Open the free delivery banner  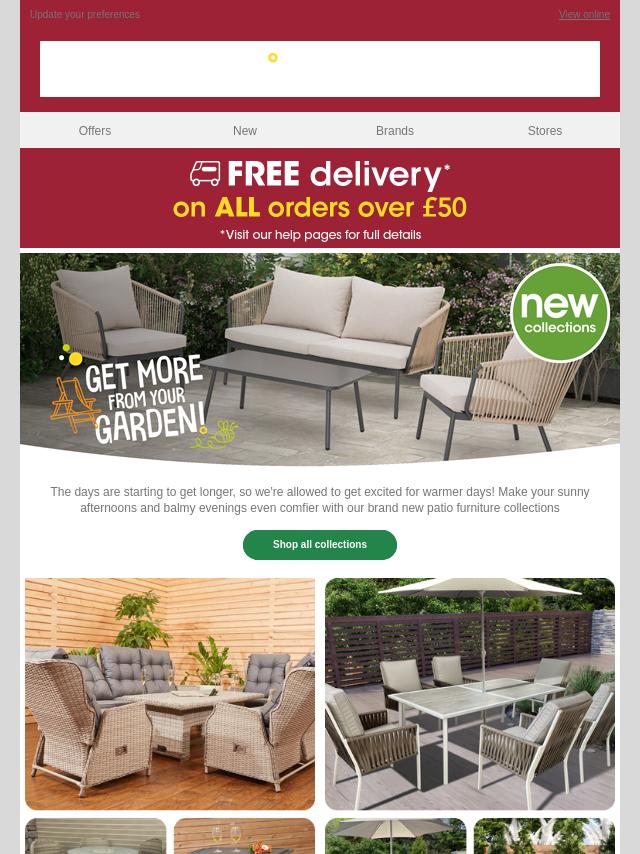(320, 198)
